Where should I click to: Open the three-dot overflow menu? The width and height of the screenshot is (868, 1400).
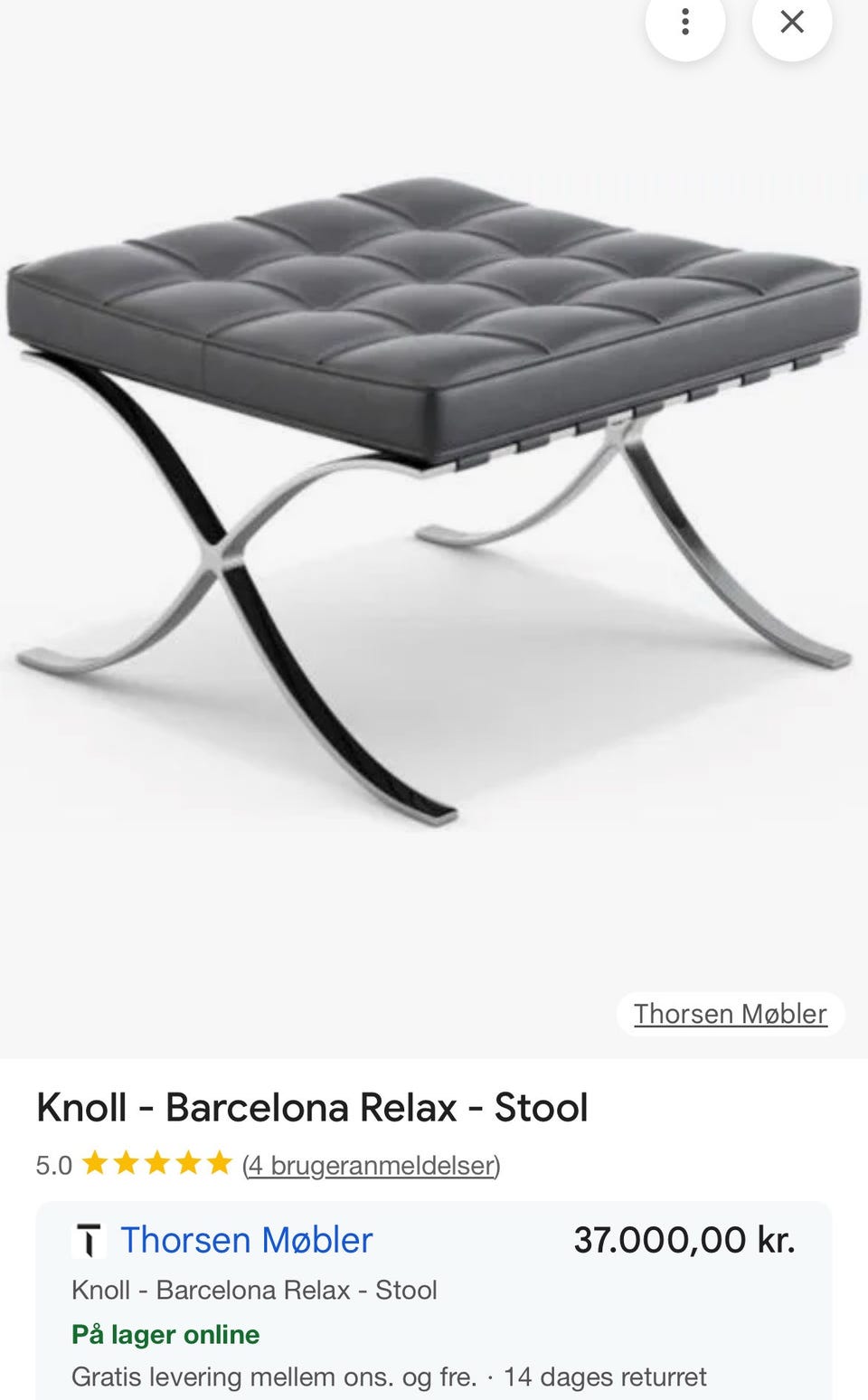685,22
